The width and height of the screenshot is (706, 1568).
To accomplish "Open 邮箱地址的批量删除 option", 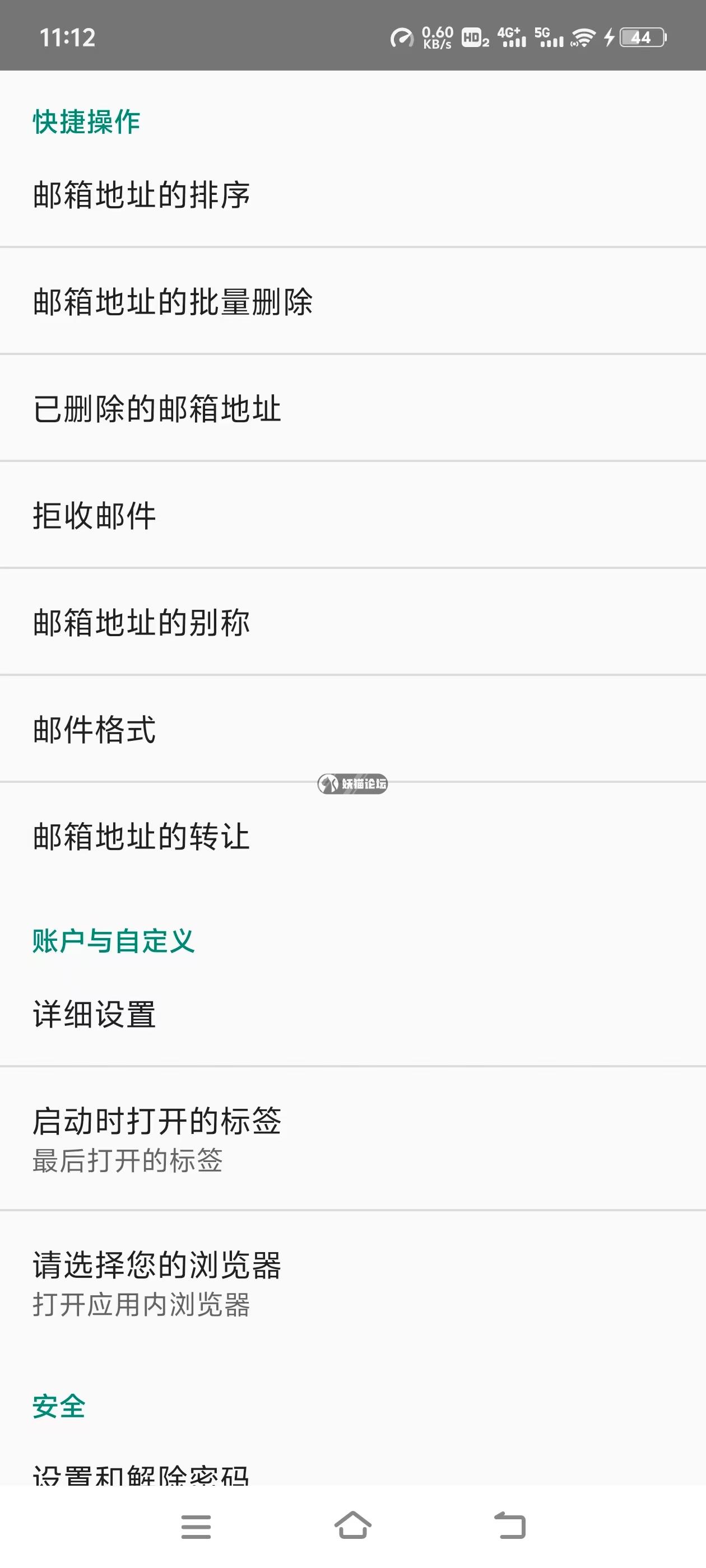I will click(173, 302).
